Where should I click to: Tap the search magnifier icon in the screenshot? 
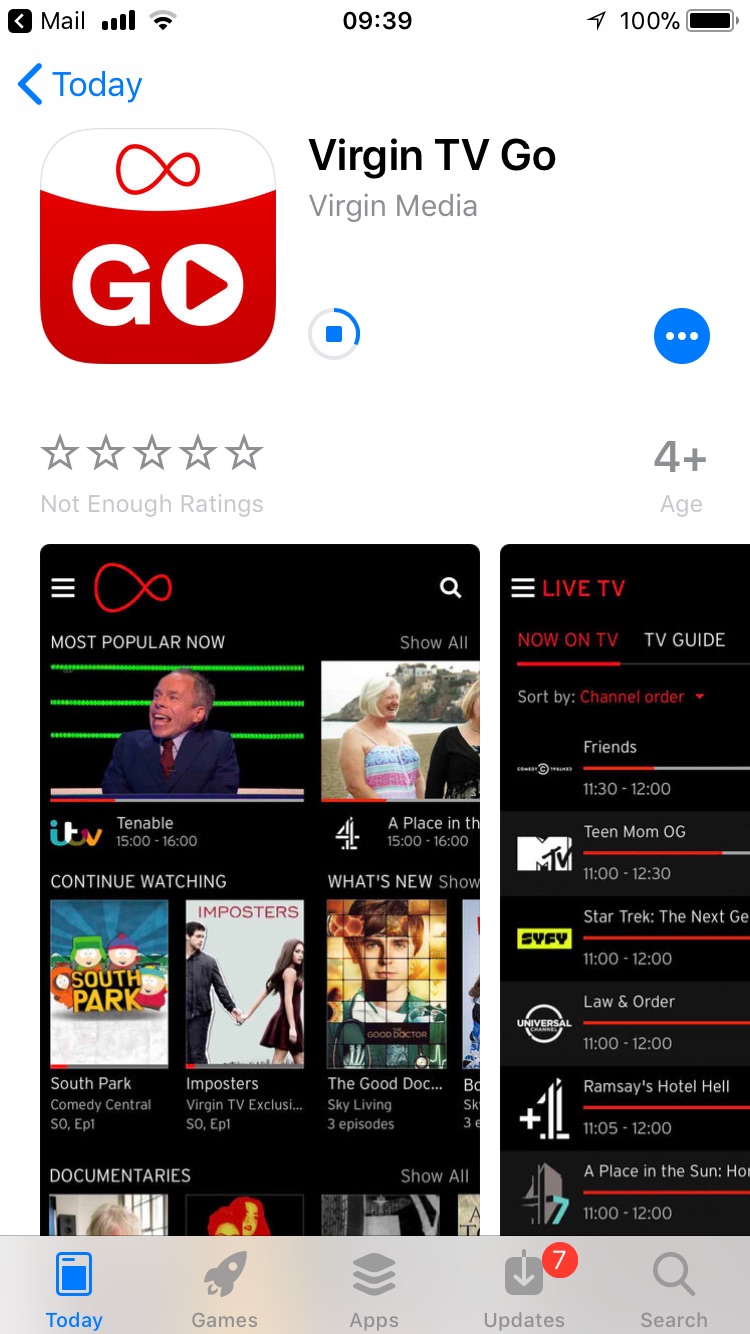450,588
